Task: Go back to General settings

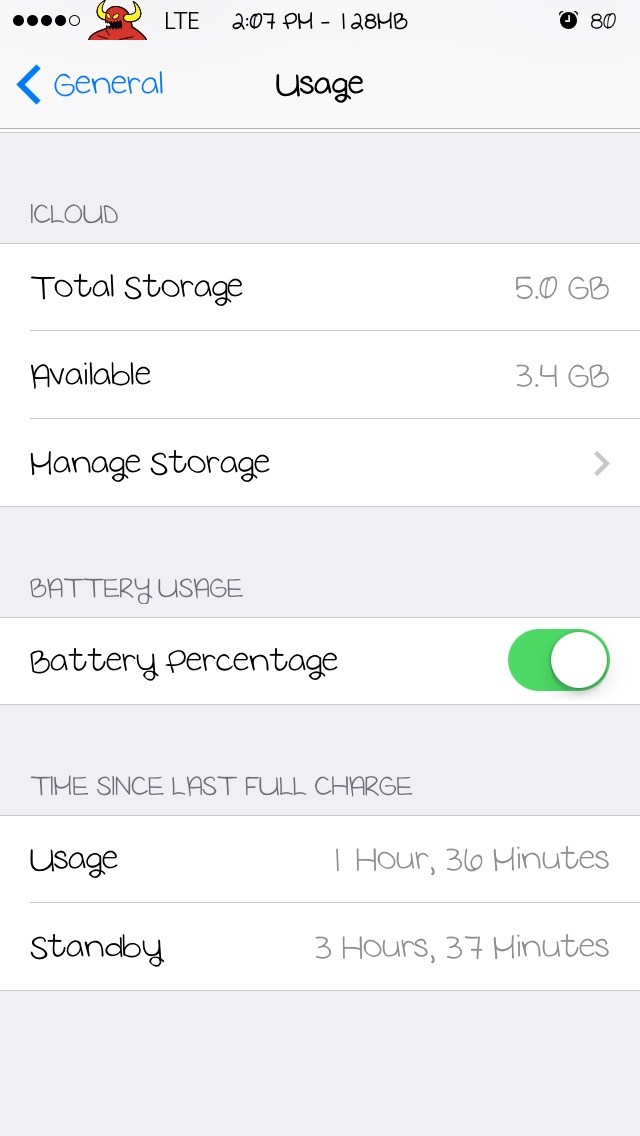Action: (90, 85)
